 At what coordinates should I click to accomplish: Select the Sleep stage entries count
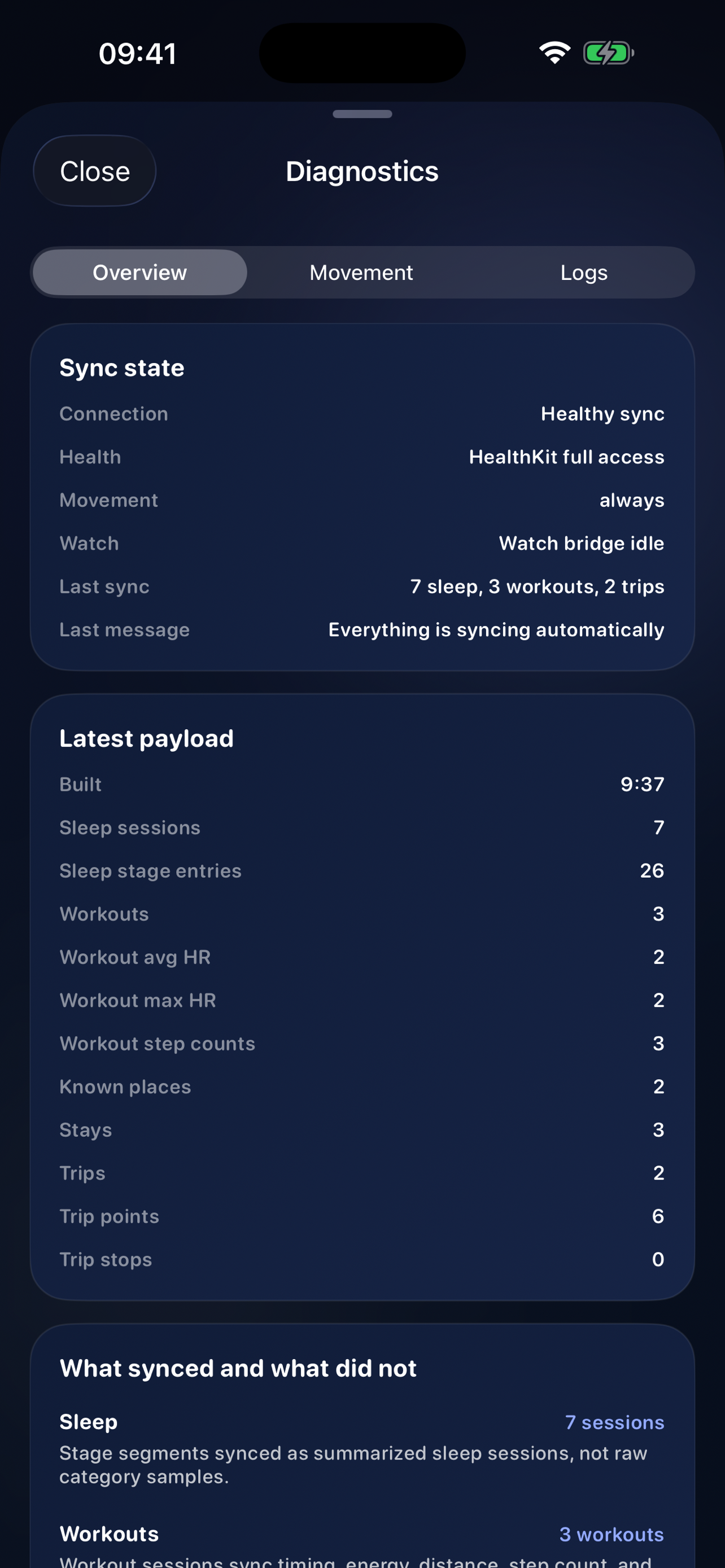[x=362, y=870]
